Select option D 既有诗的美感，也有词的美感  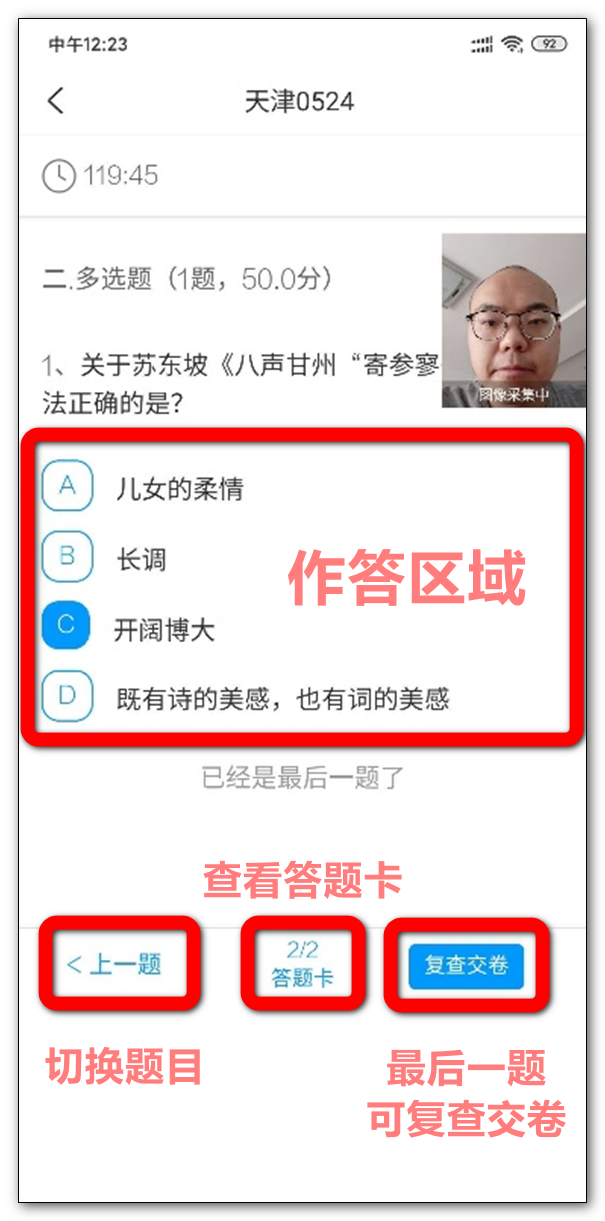pyautogui.click(x=67, y=696)
